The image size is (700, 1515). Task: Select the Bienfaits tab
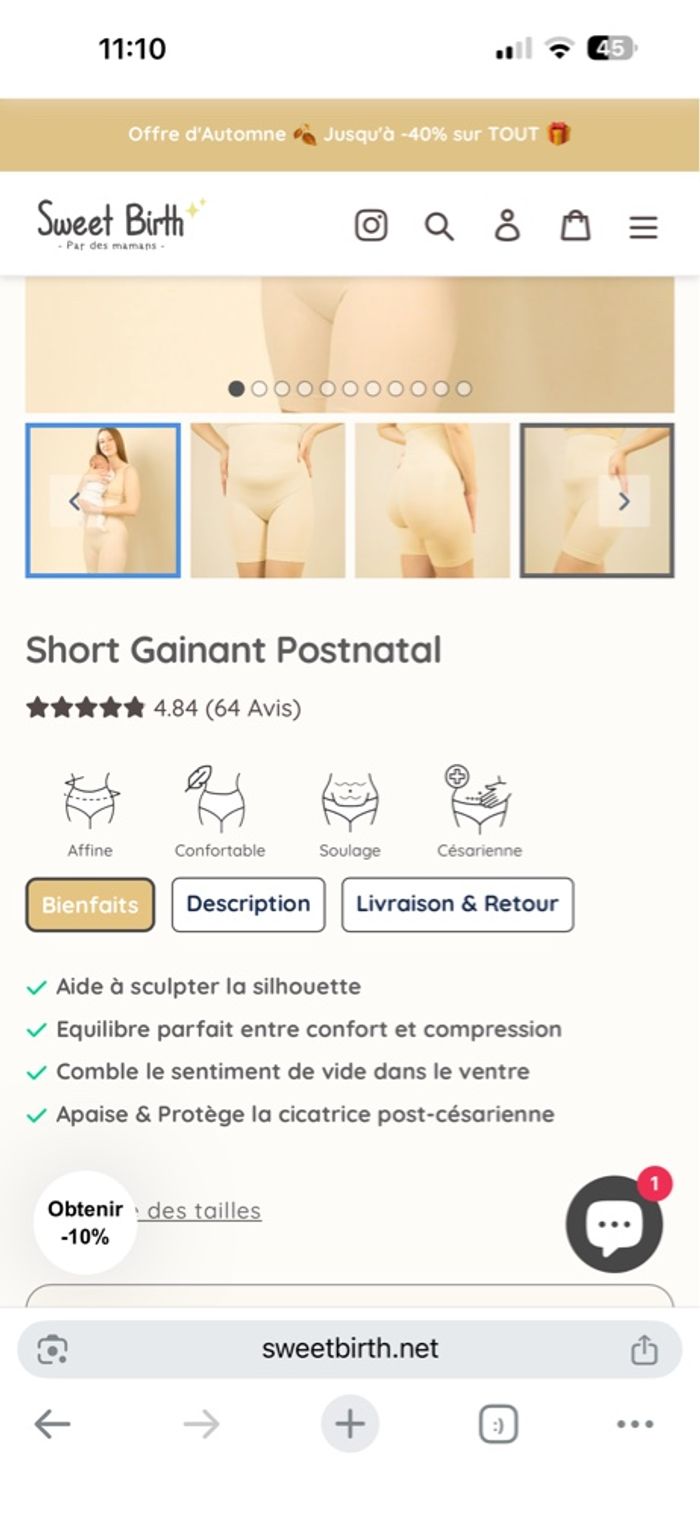click(90, 904)
